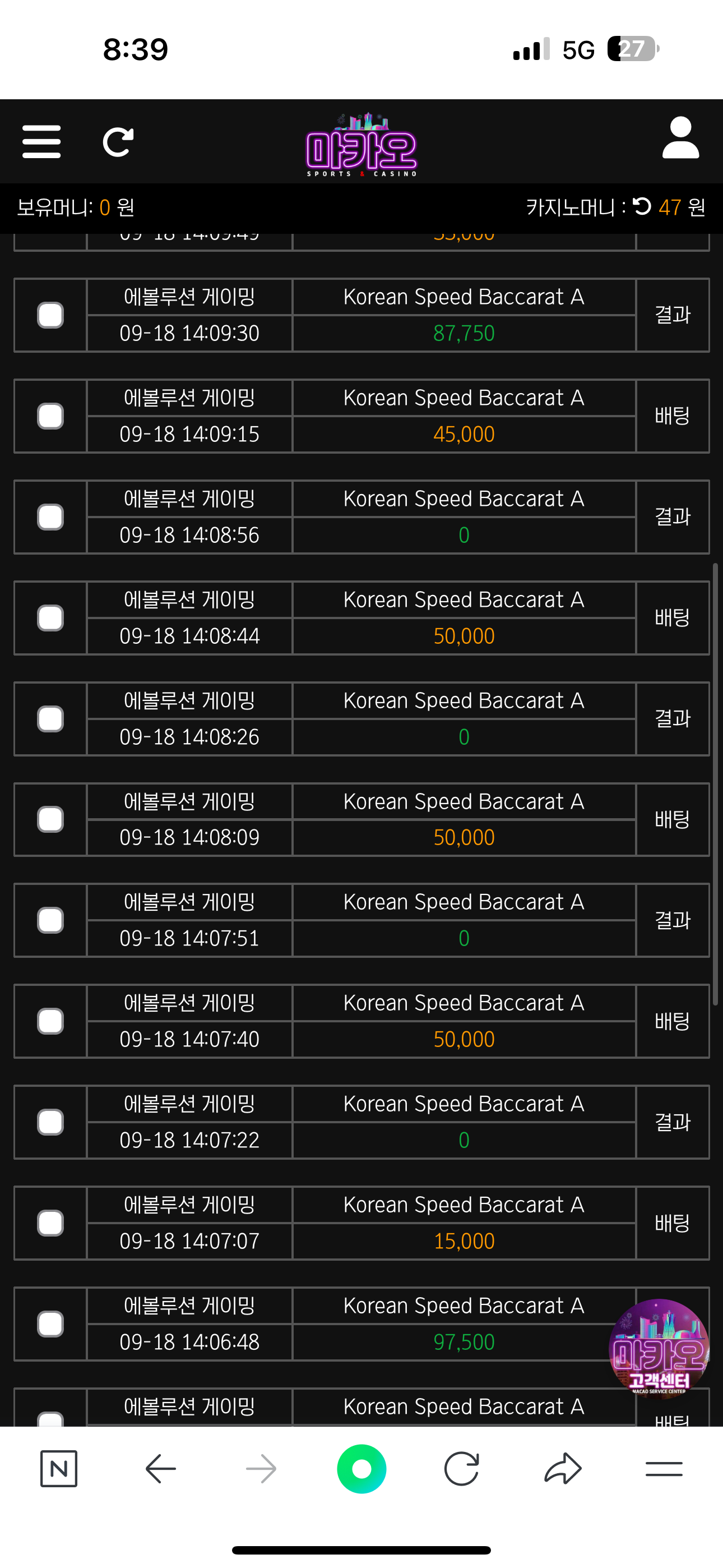Image resolution: width=723 pixels, height=1568 pixels.
Task: Select the 14:08:44 bet checkbox
Action: [x=50, y=619]
